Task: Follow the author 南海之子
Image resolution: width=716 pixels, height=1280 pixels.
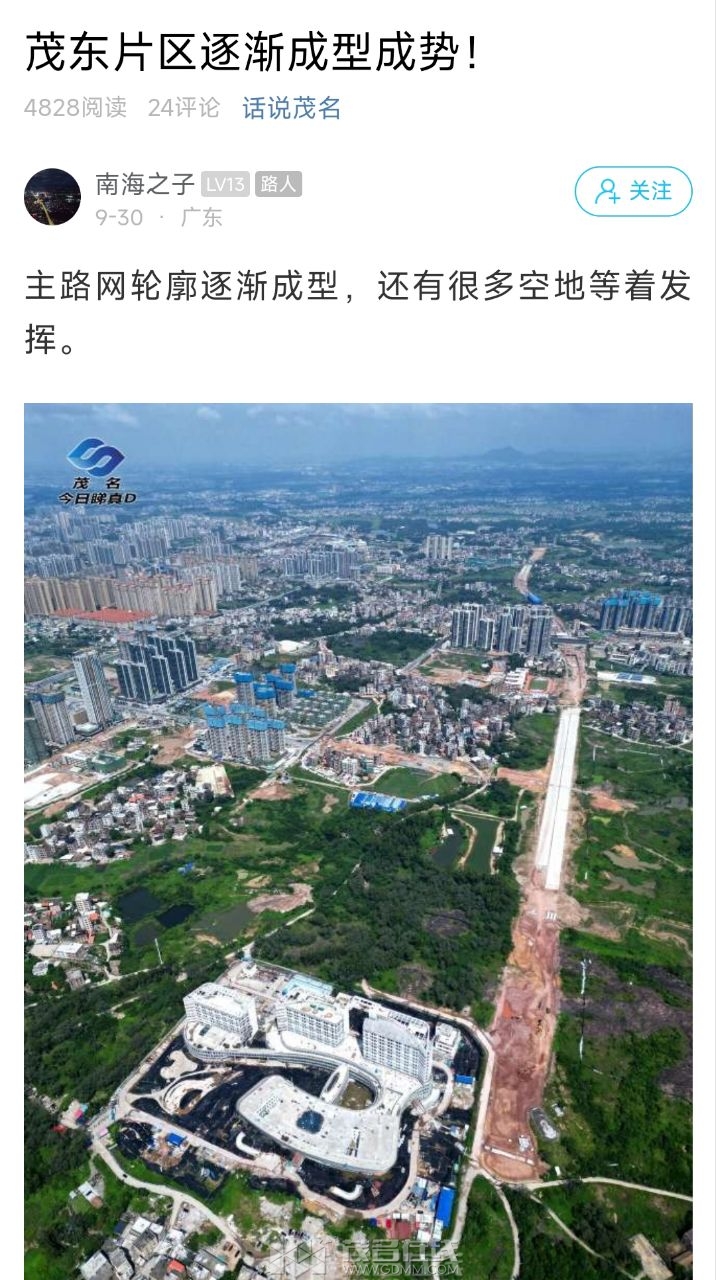Action: (633, 191)
